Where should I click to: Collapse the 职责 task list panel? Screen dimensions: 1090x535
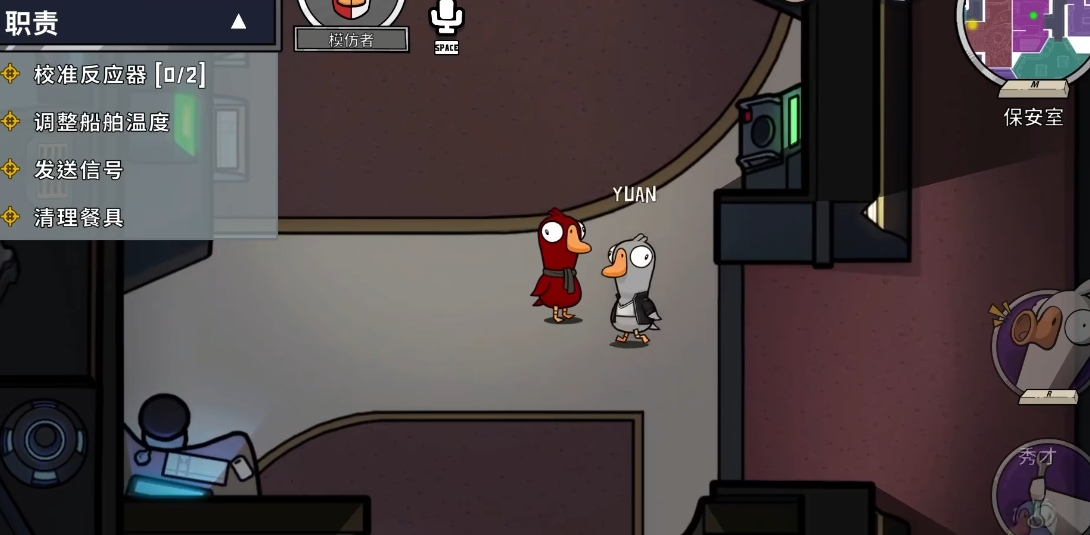(238, 22)
